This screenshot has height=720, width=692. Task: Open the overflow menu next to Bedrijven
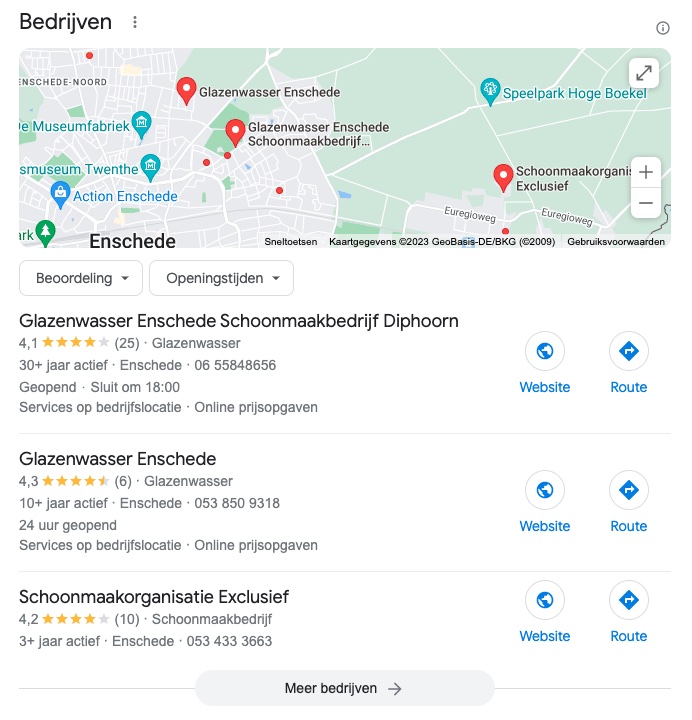pyautogui.click(x=136, y=23)
